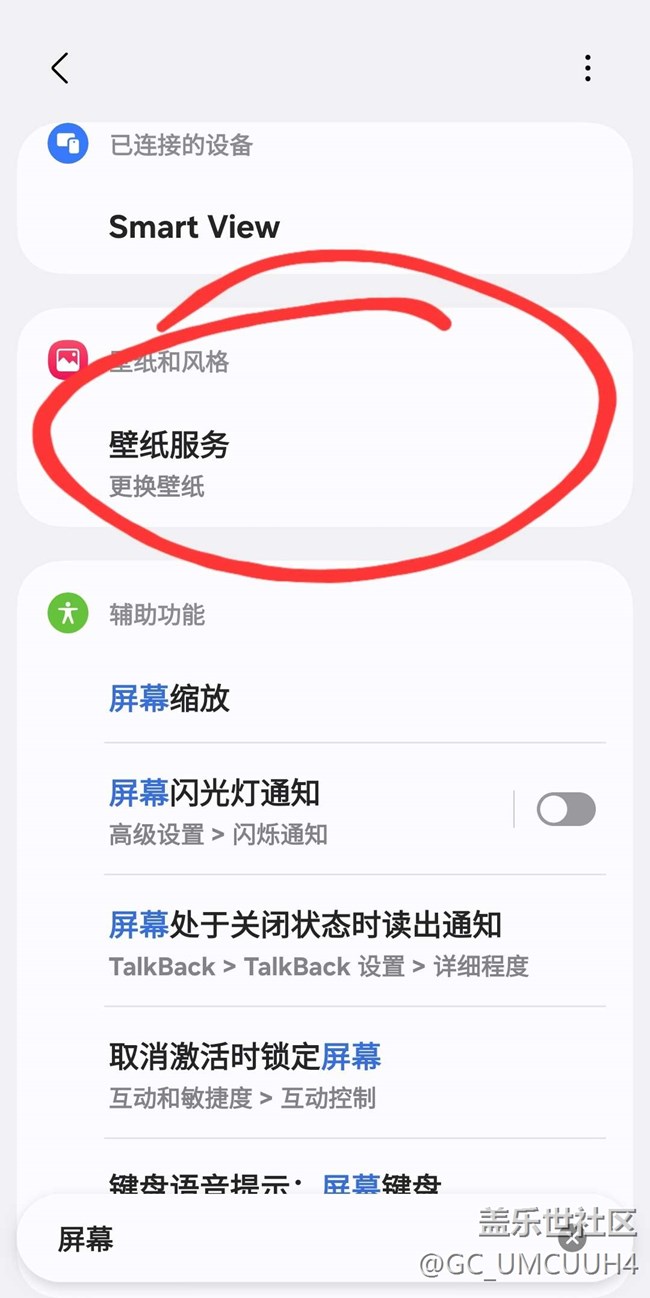Tap the search field containing 屏幕
The height and width of the screenshot is (1298, 650).
click(x=250, y=1240)
